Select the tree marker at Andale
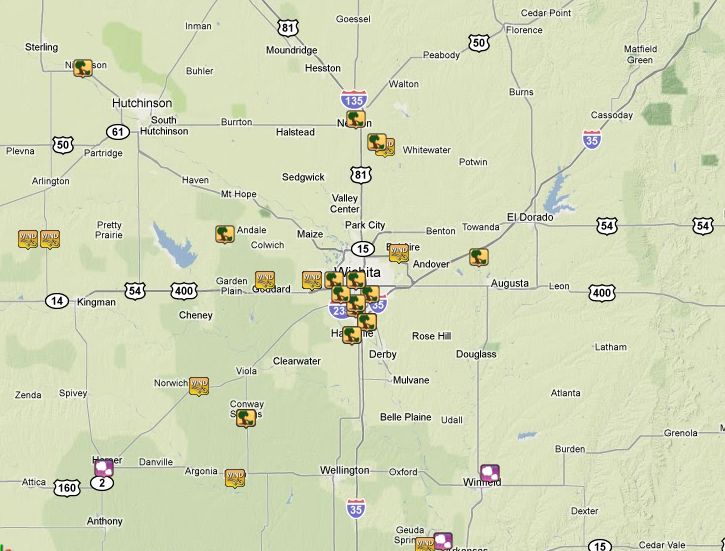The width and height of the screenshot is (725, 551). (224, 234)
